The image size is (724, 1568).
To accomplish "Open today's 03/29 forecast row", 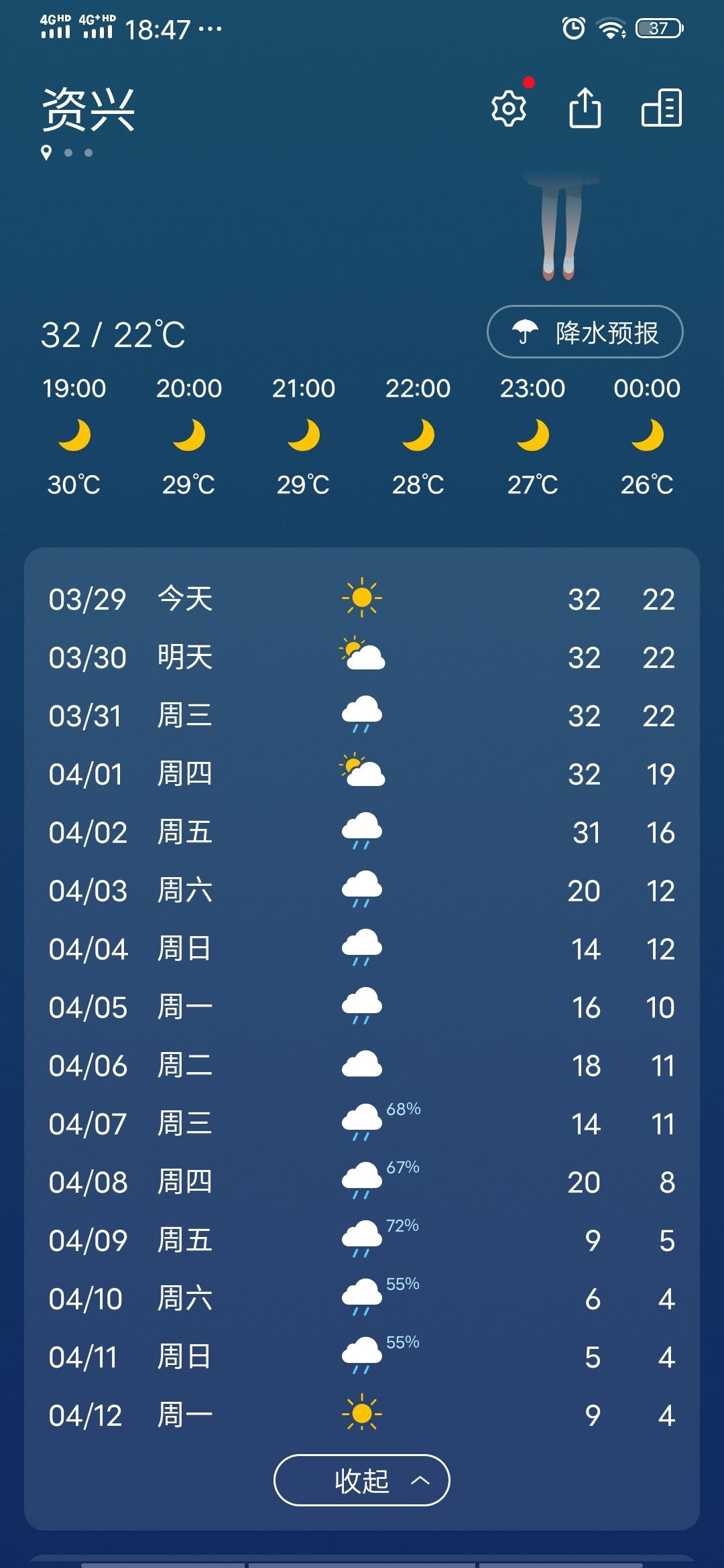I will click(x=361, y=598).
